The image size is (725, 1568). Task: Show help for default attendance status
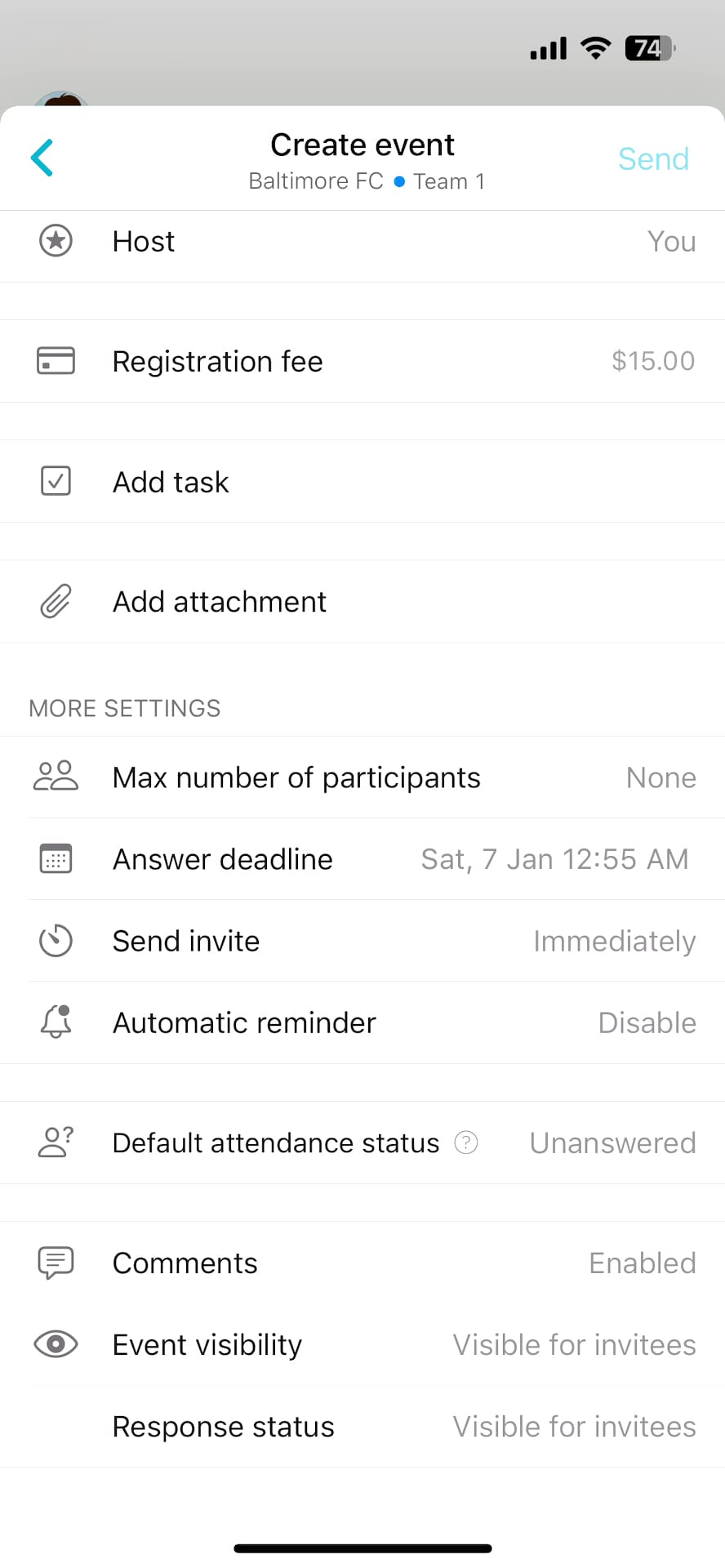pyautogui.click(x=466, y=1142)
